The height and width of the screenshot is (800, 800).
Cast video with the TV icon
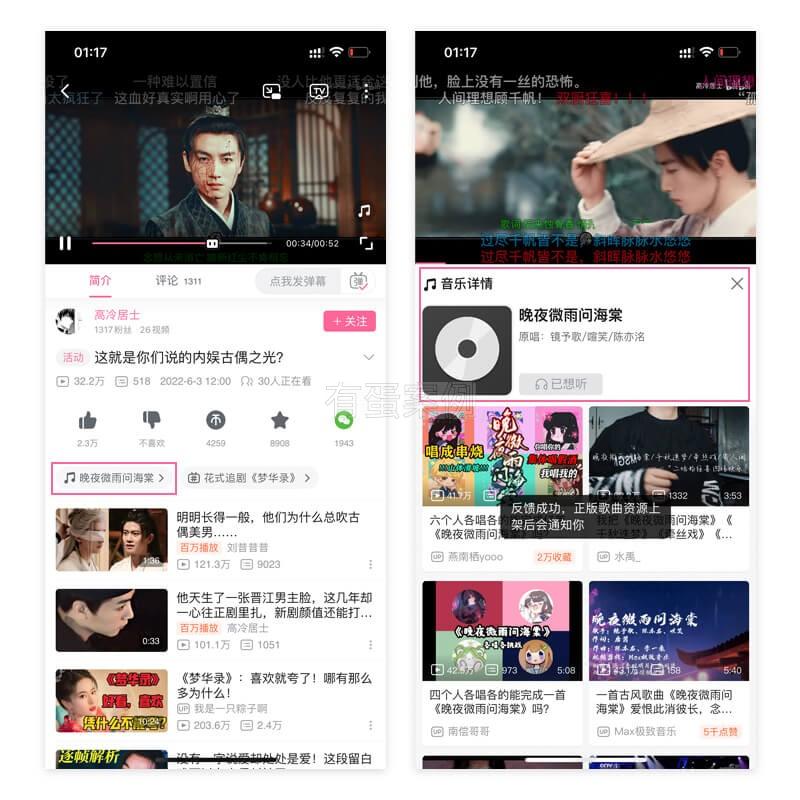[x=319, y=91]
